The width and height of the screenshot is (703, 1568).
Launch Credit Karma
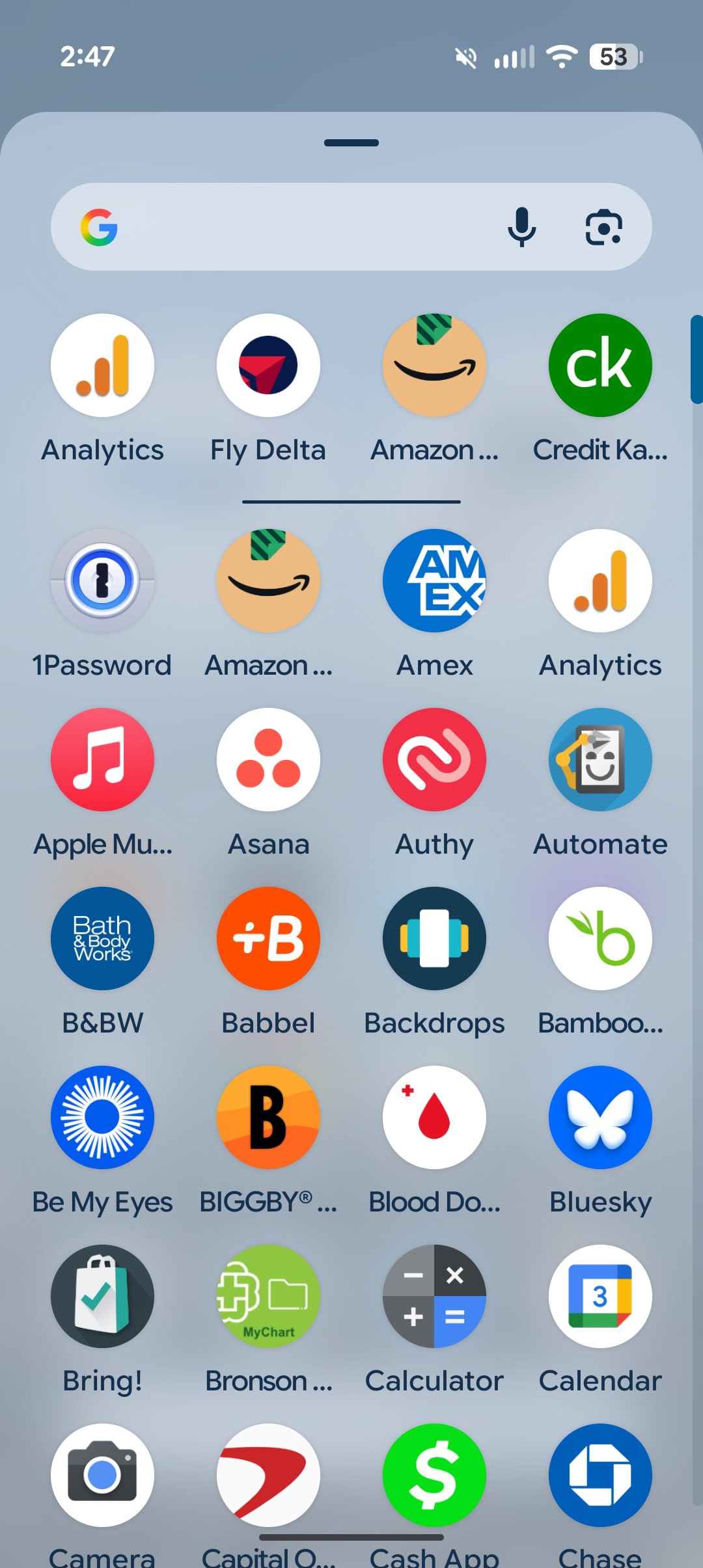(600, 365)
